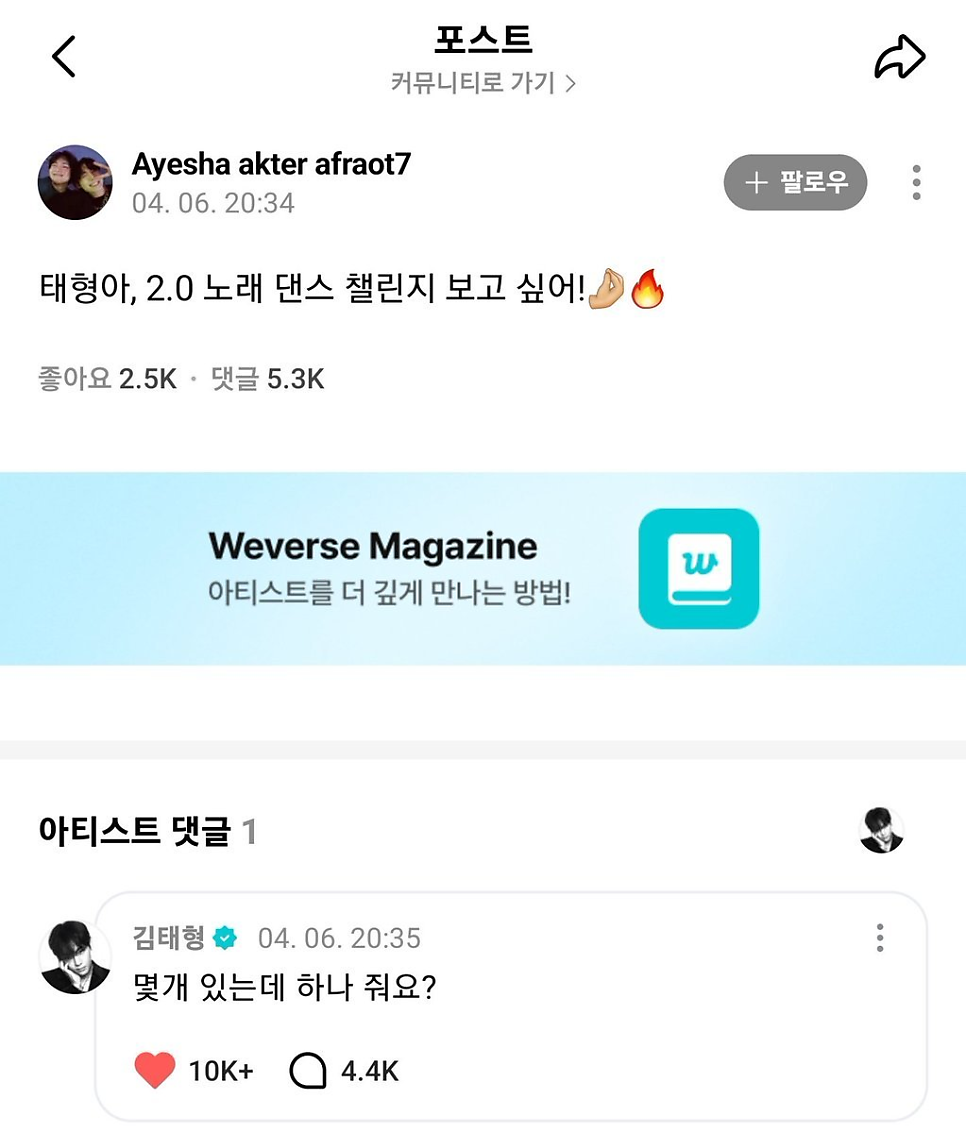
Task: Tap the back arrow to leave the post
Action: pos(63,56)
